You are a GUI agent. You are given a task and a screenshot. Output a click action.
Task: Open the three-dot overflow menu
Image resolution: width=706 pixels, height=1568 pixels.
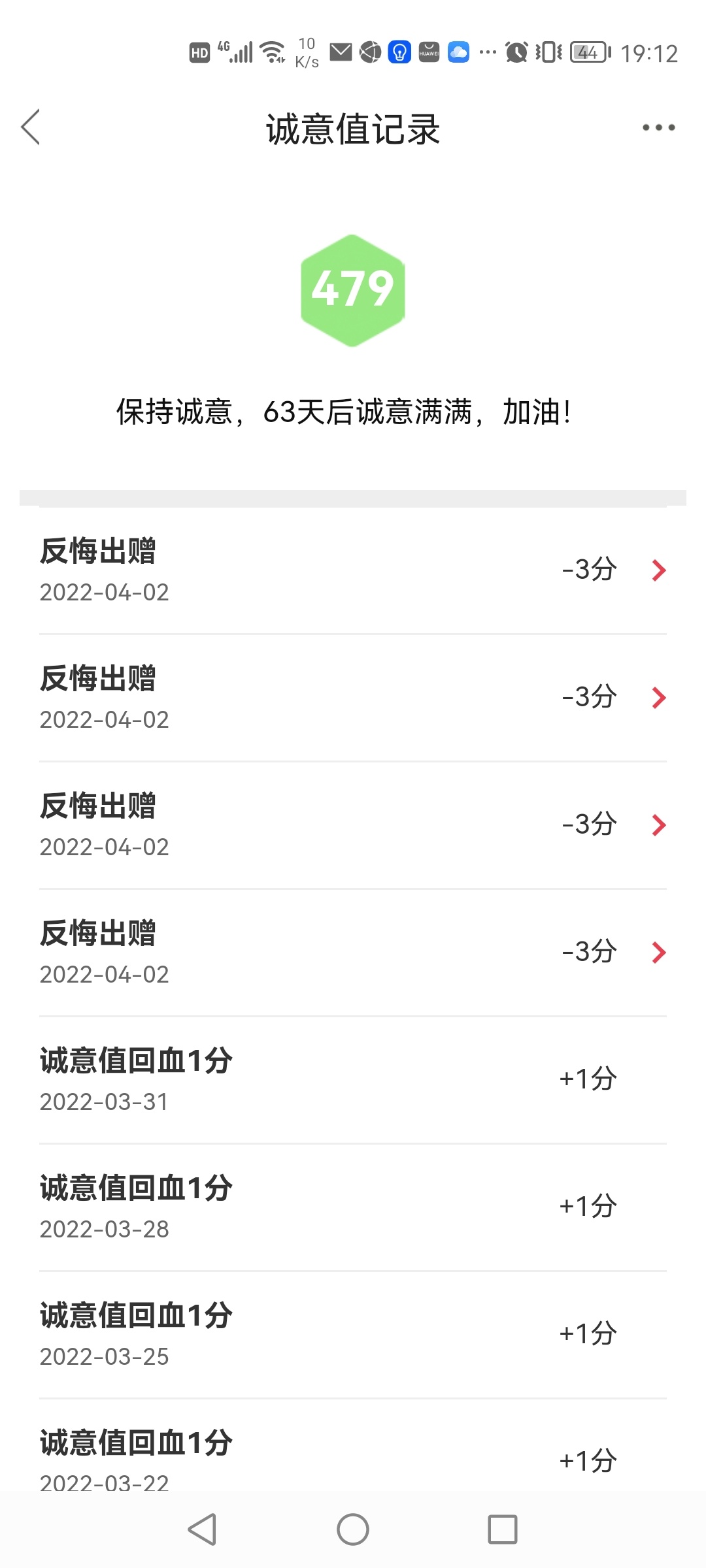[658, 127]
